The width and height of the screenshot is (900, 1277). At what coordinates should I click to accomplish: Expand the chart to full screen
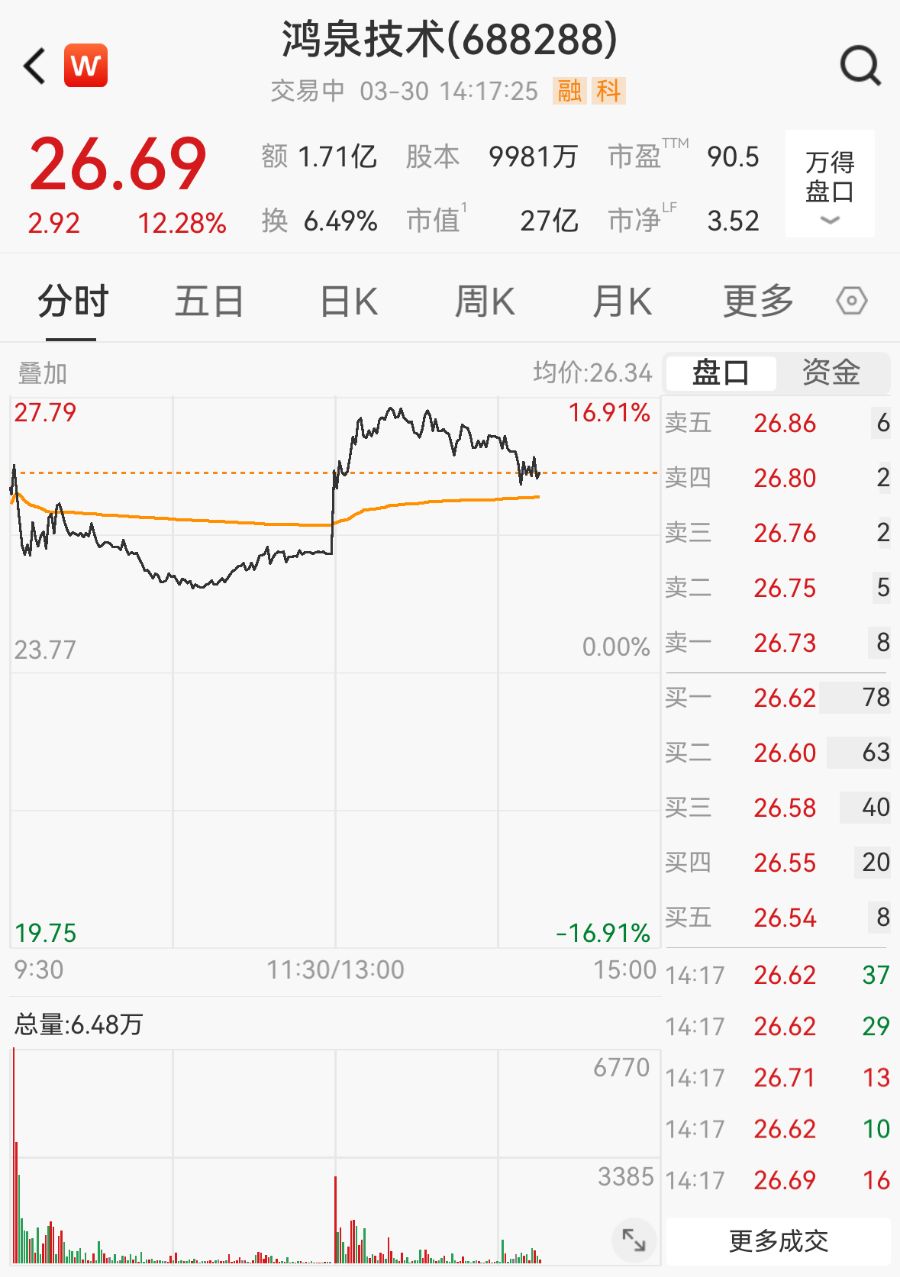pyautogui.click(x=634, y=1240)
